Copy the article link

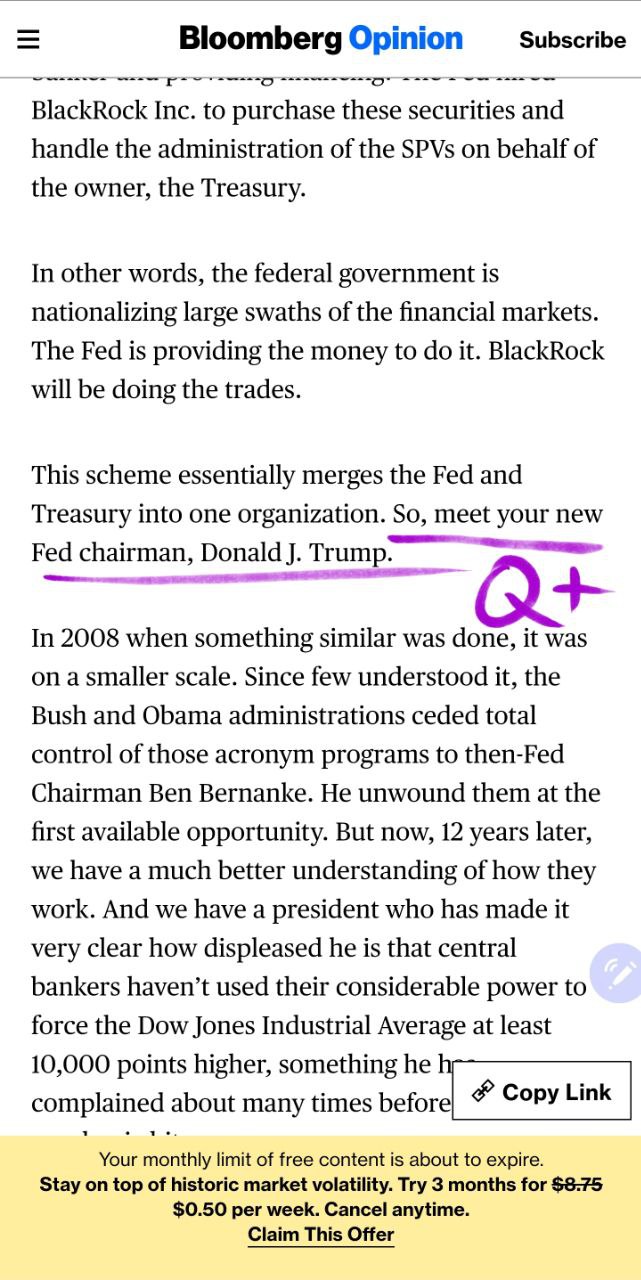coord(542,1091)
